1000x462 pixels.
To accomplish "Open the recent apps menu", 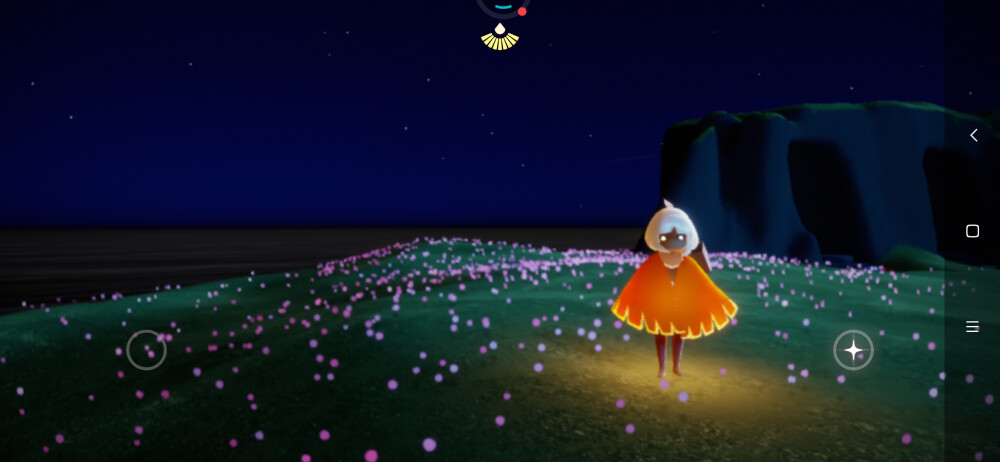I will coord(972,327).
